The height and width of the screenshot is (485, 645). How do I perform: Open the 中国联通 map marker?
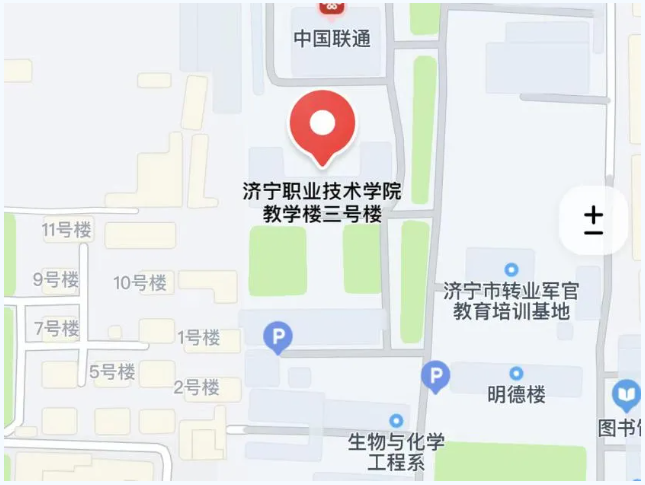coord(329,8)
